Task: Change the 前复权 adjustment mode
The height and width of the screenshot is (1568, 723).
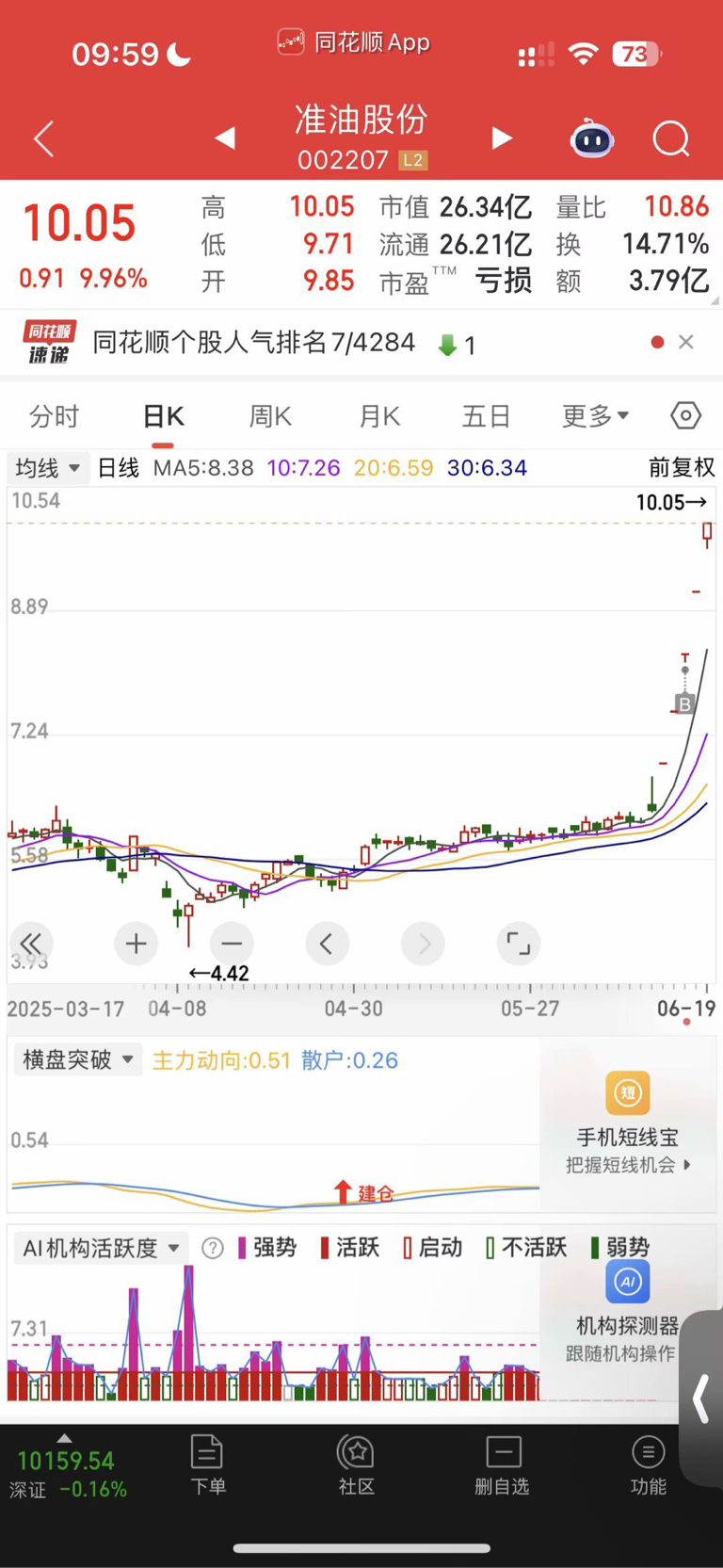Action: pos(681,468)
